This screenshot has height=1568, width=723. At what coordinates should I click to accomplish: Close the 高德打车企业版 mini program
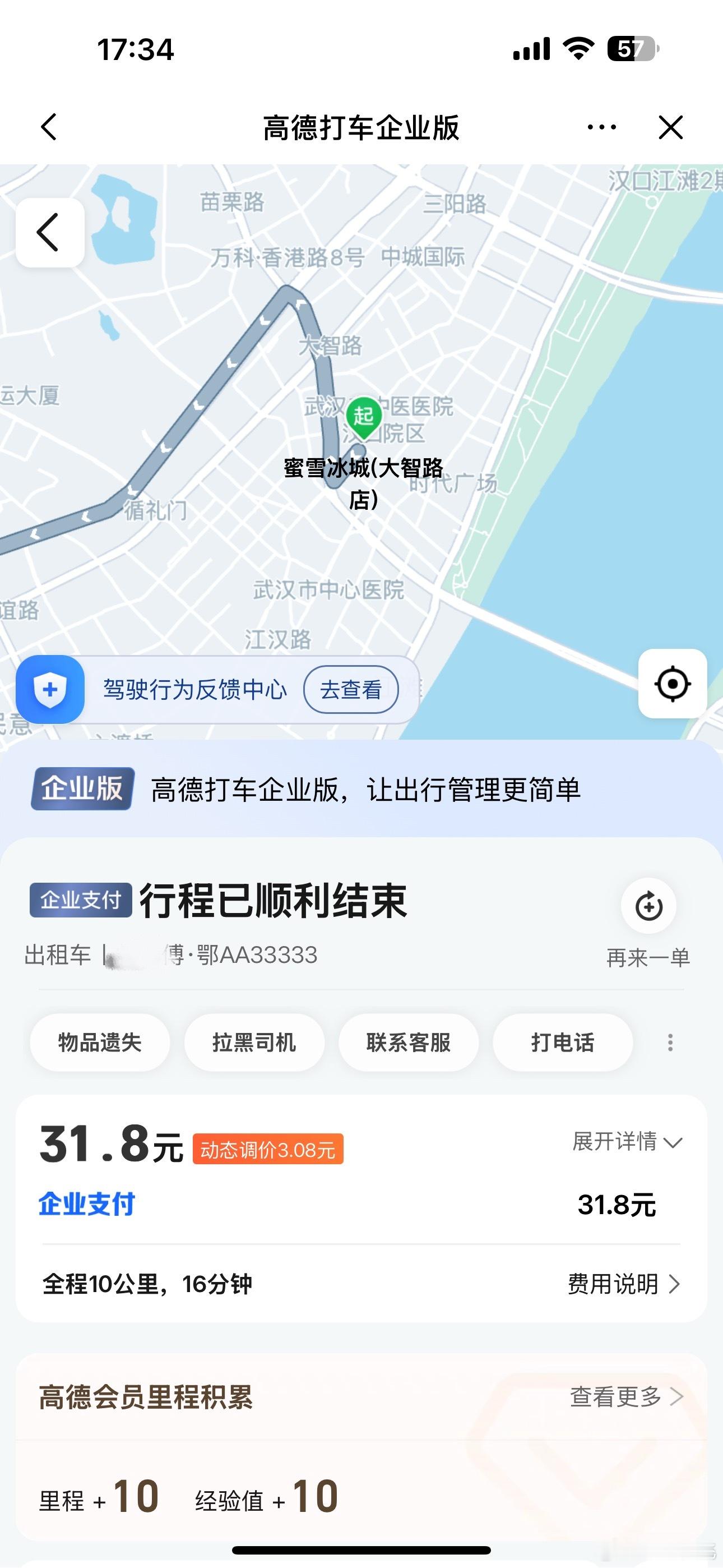671,127
